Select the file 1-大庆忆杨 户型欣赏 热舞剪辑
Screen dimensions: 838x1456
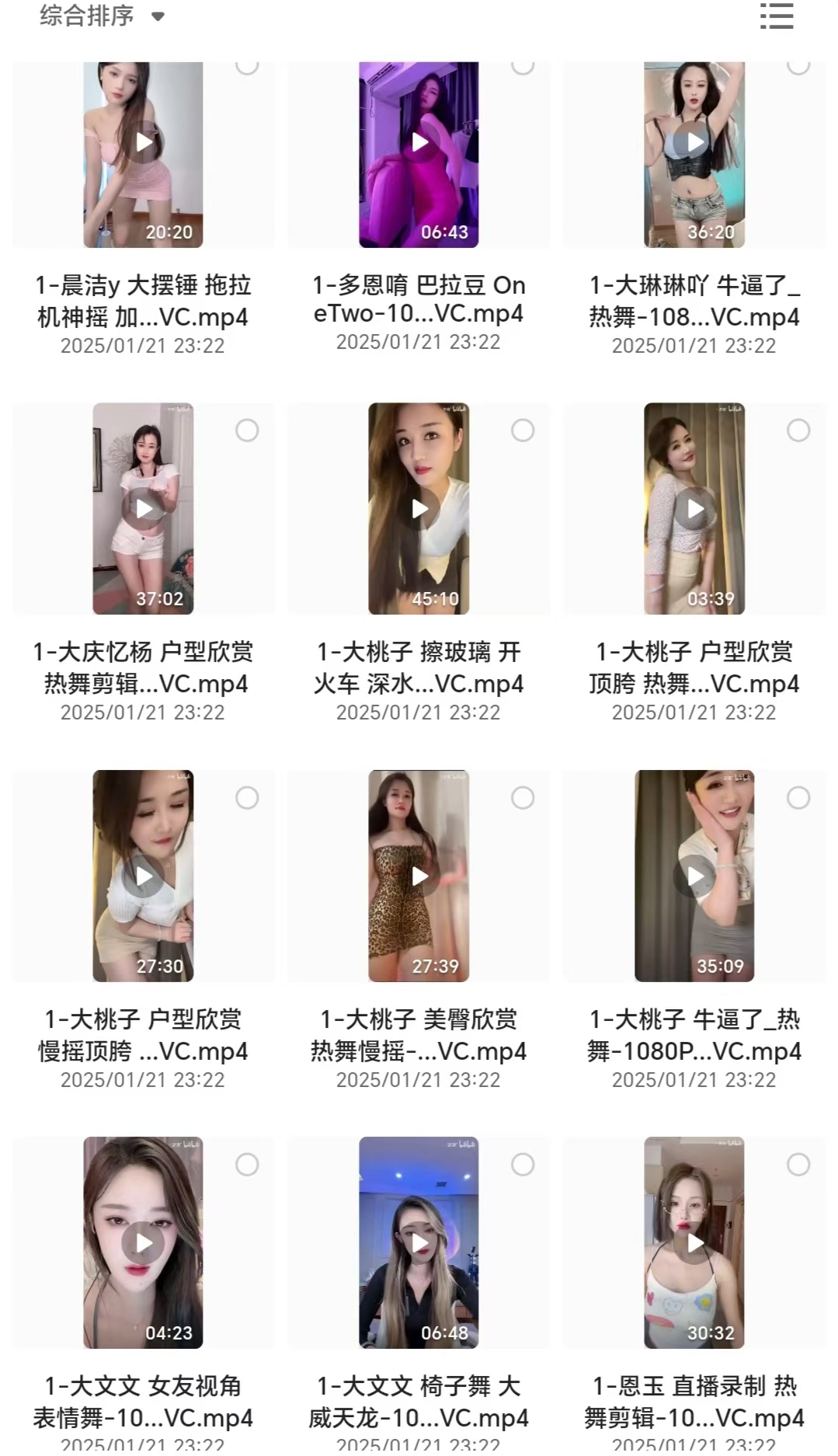click(247, 430)
